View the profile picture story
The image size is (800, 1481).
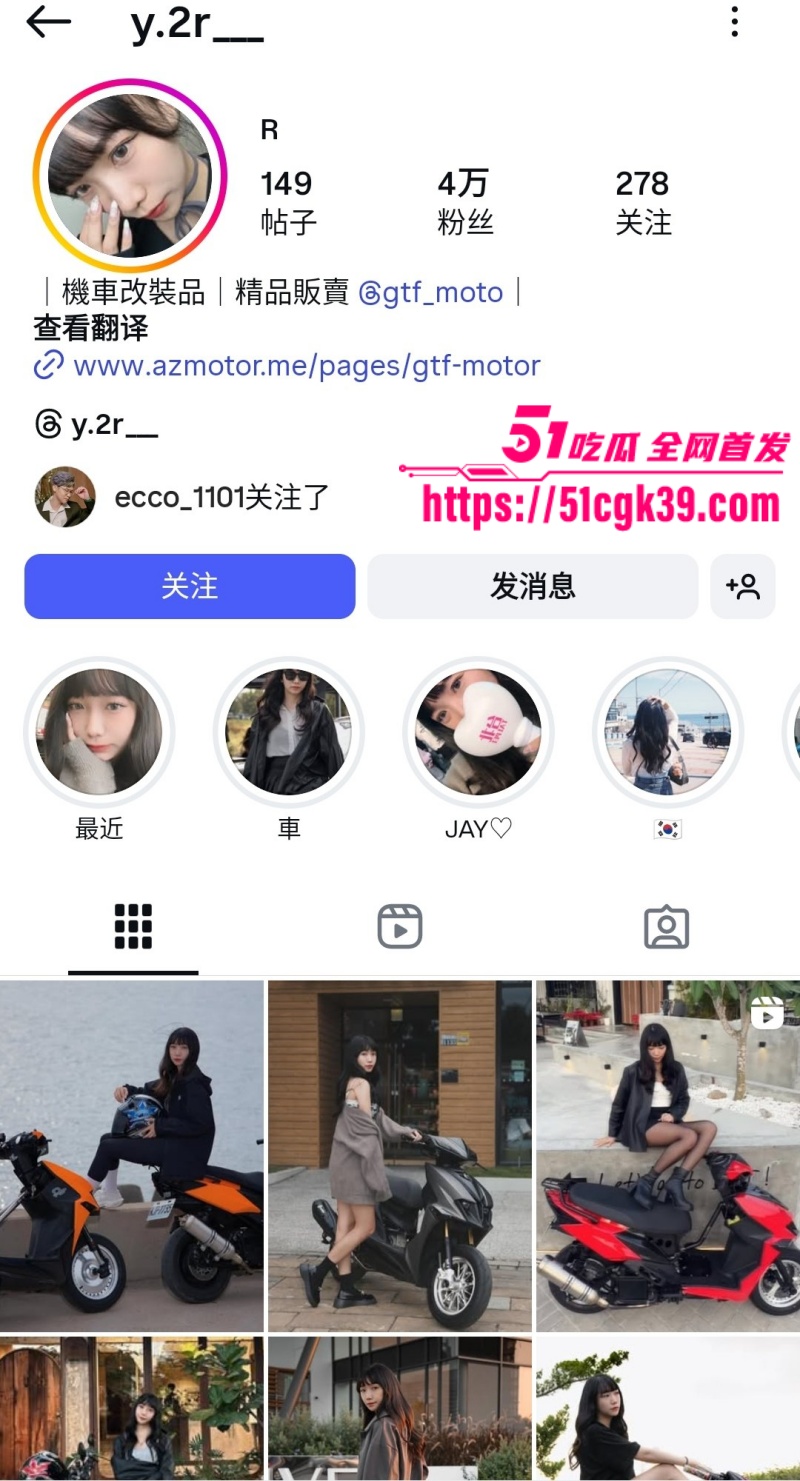click(130, 176)
